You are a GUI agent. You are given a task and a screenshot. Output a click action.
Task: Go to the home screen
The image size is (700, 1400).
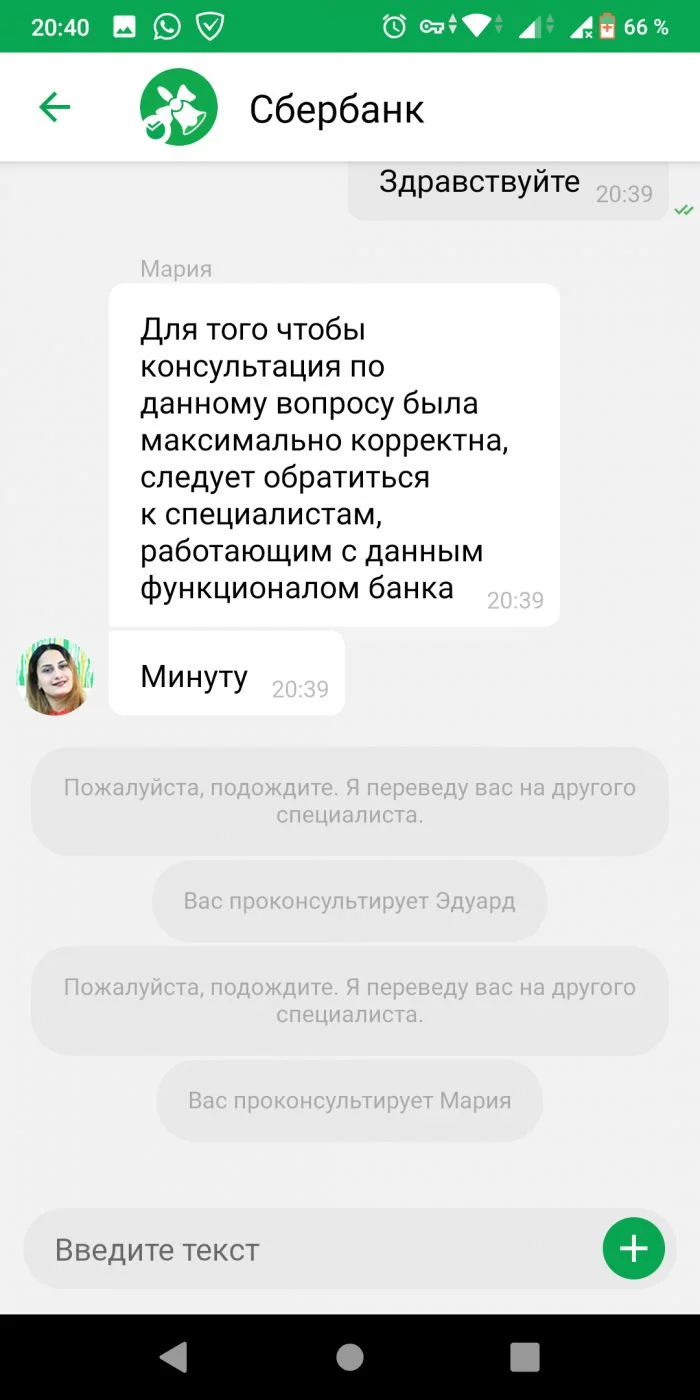click(350, 1356)
